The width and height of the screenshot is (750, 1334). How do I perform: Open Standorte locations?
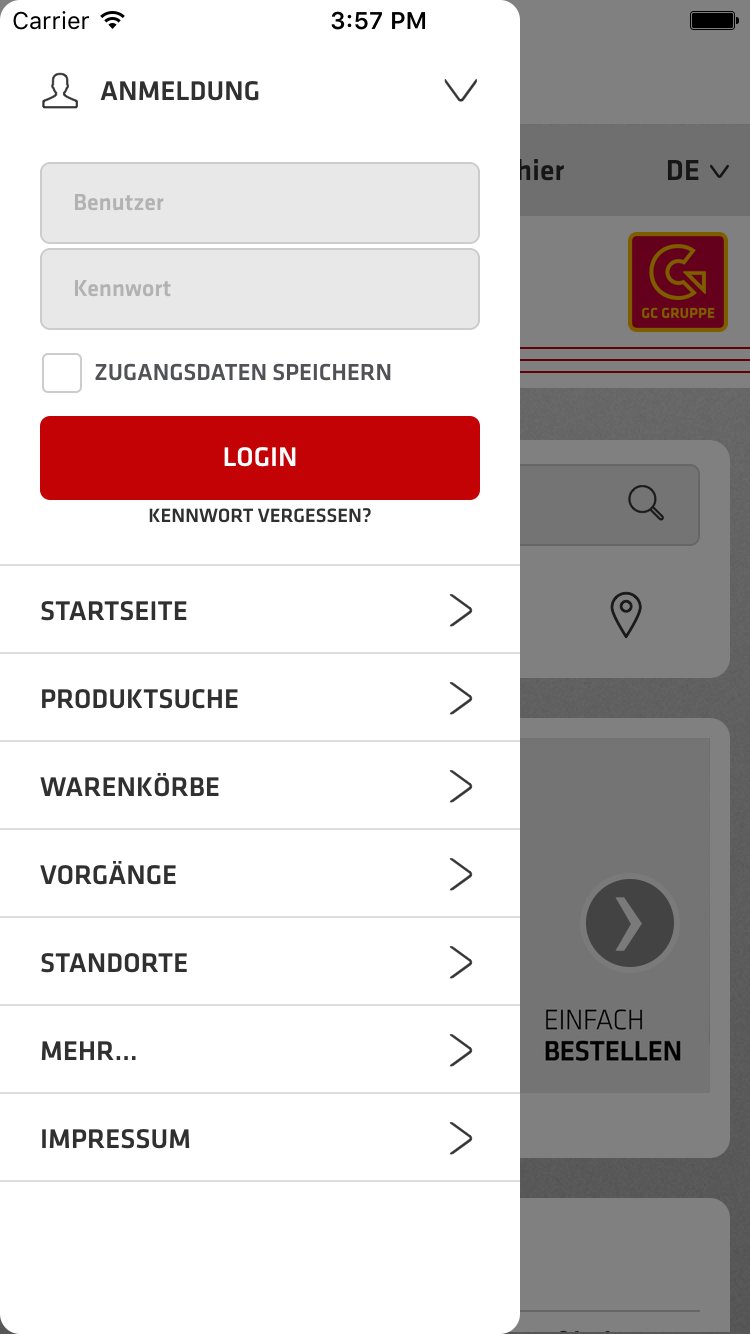pyautogui.click(x=259, y=962)
